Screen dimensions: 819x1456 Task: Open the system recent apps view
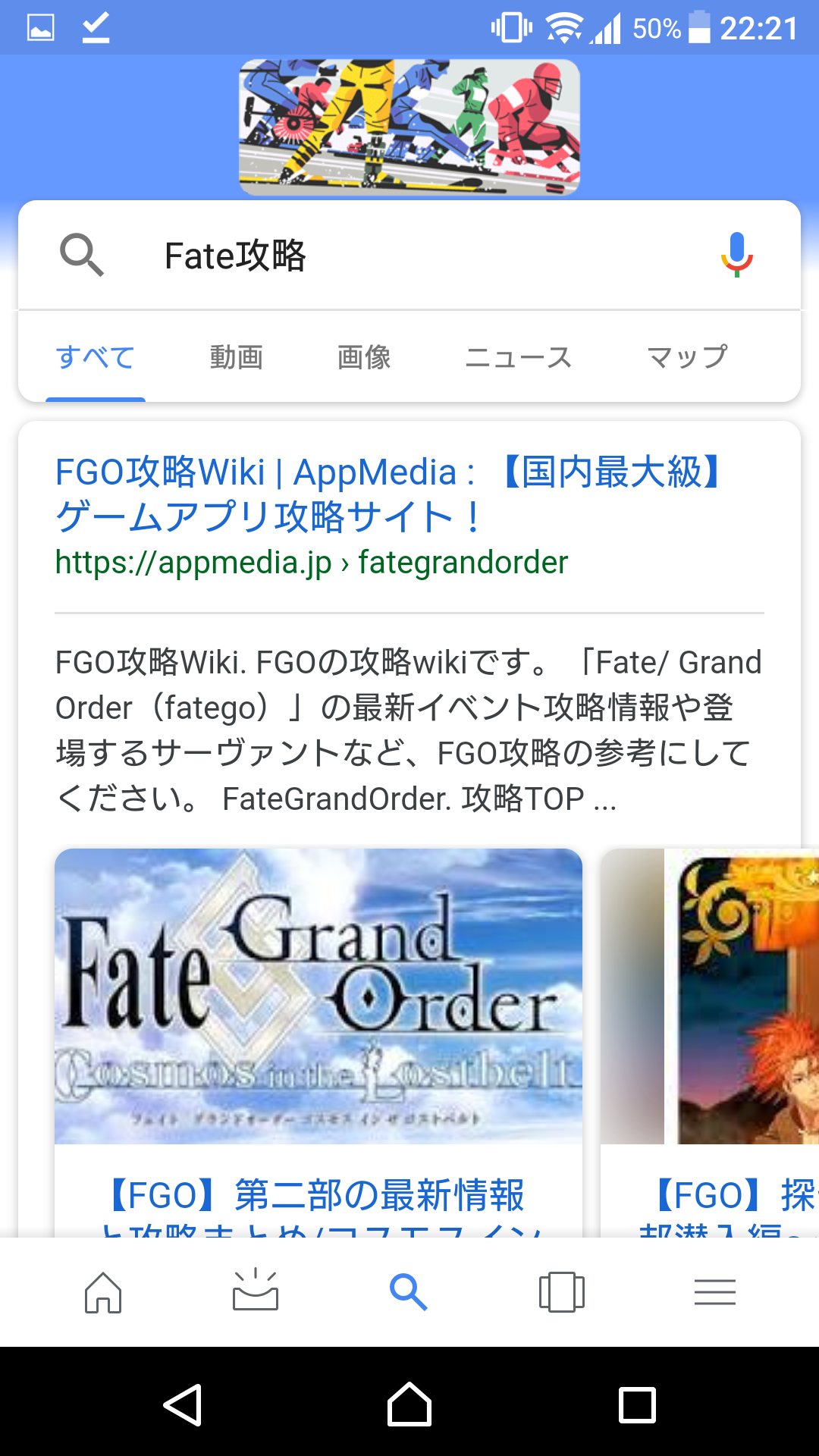637,1405
